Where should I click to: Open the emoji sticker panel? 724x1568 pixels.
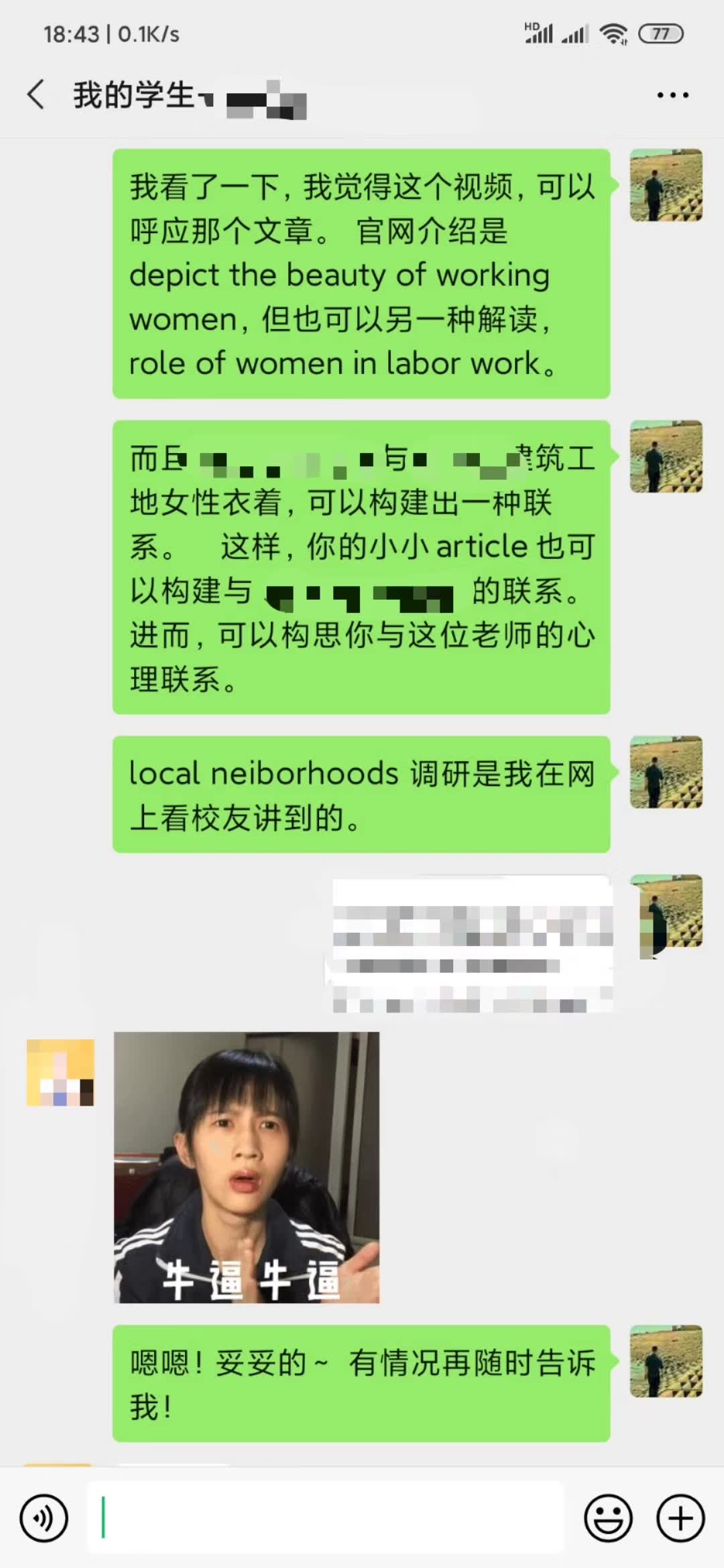coord(608,1518)
